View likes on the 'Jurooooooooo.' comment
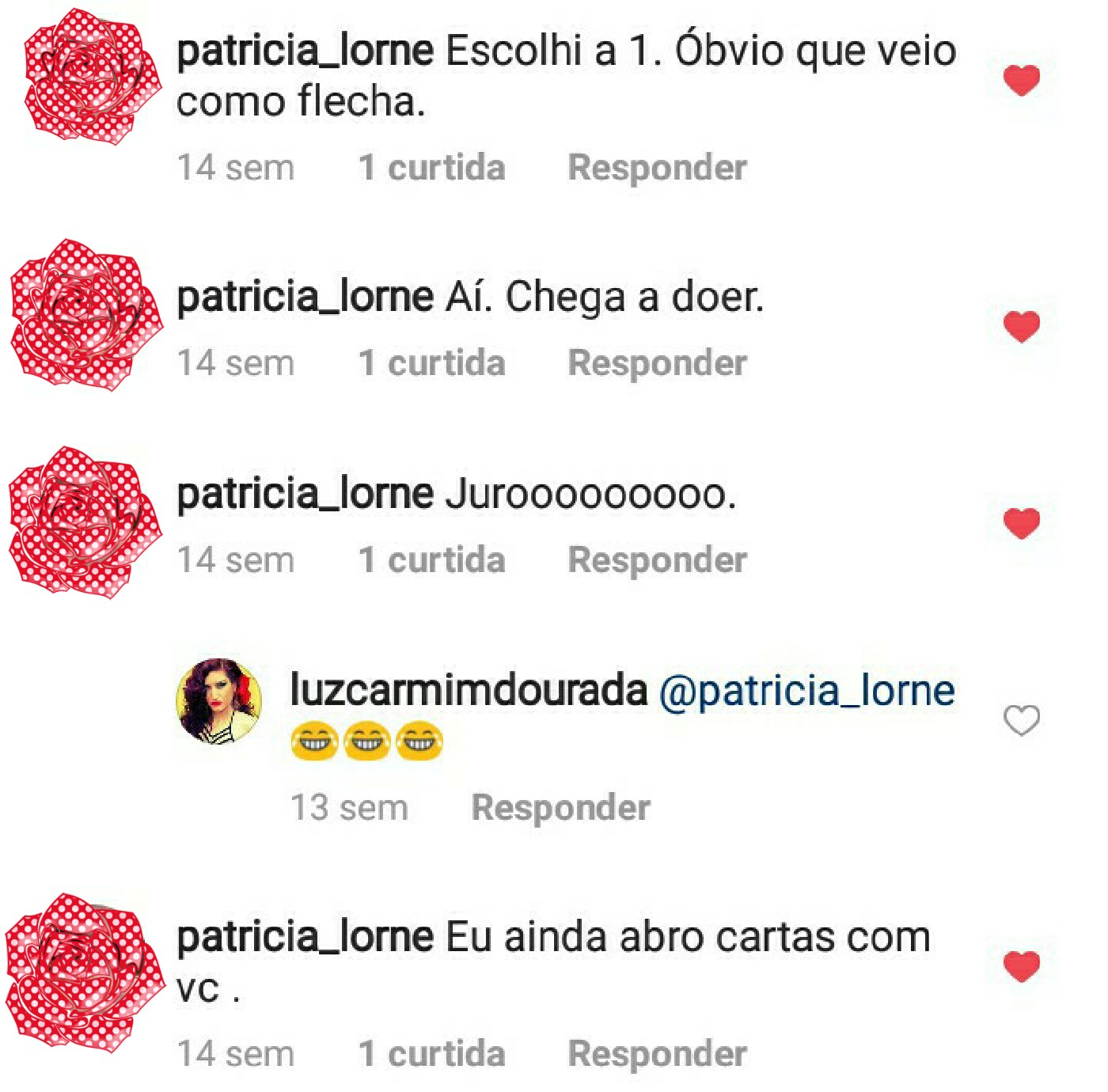This screenshot has width=1108, height=1092. click(x=431, y=560)
